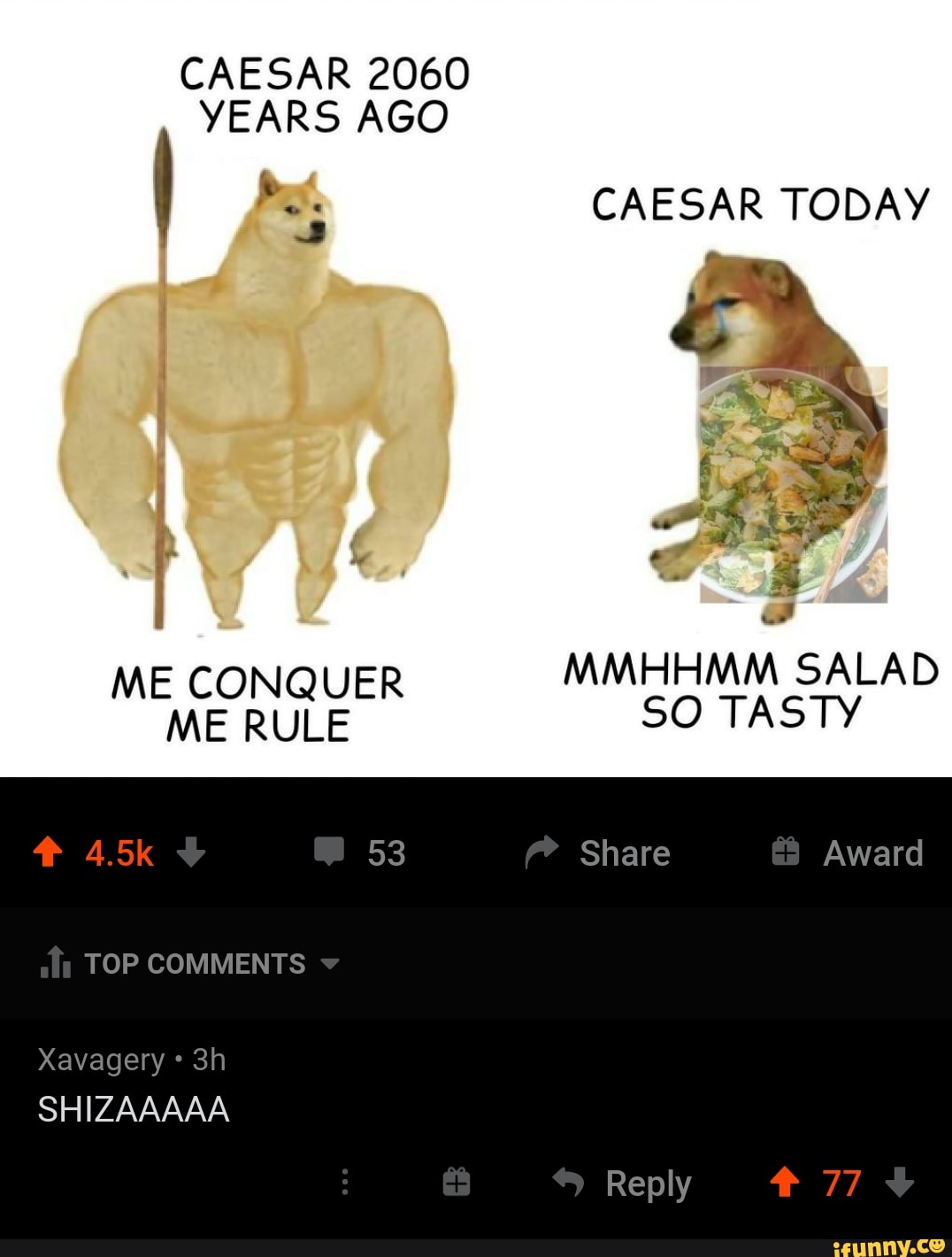Downvote the Caesar meme post

click(191, 852)
